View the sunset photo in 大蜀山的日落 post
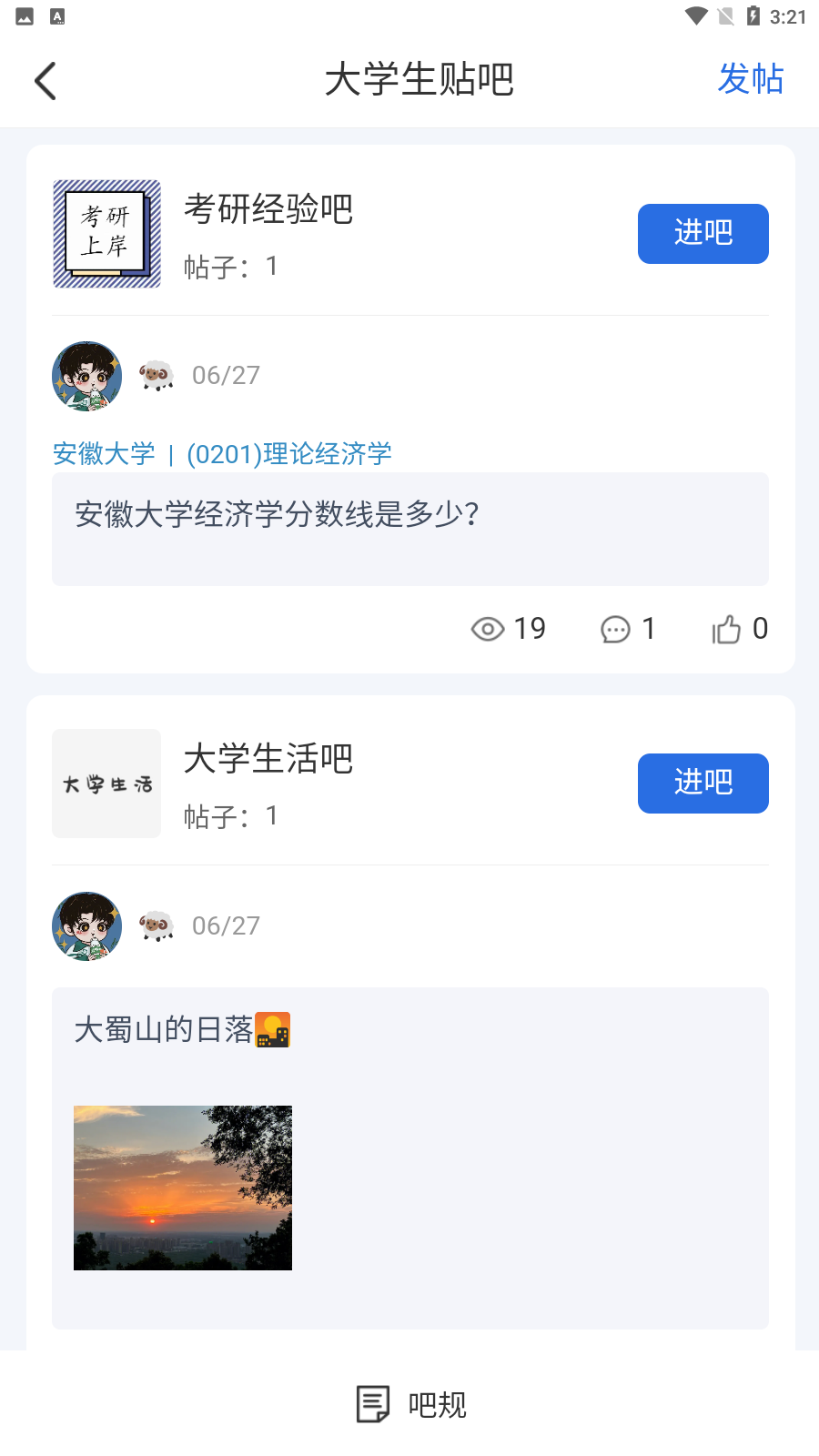 [x=183, y=1188]
